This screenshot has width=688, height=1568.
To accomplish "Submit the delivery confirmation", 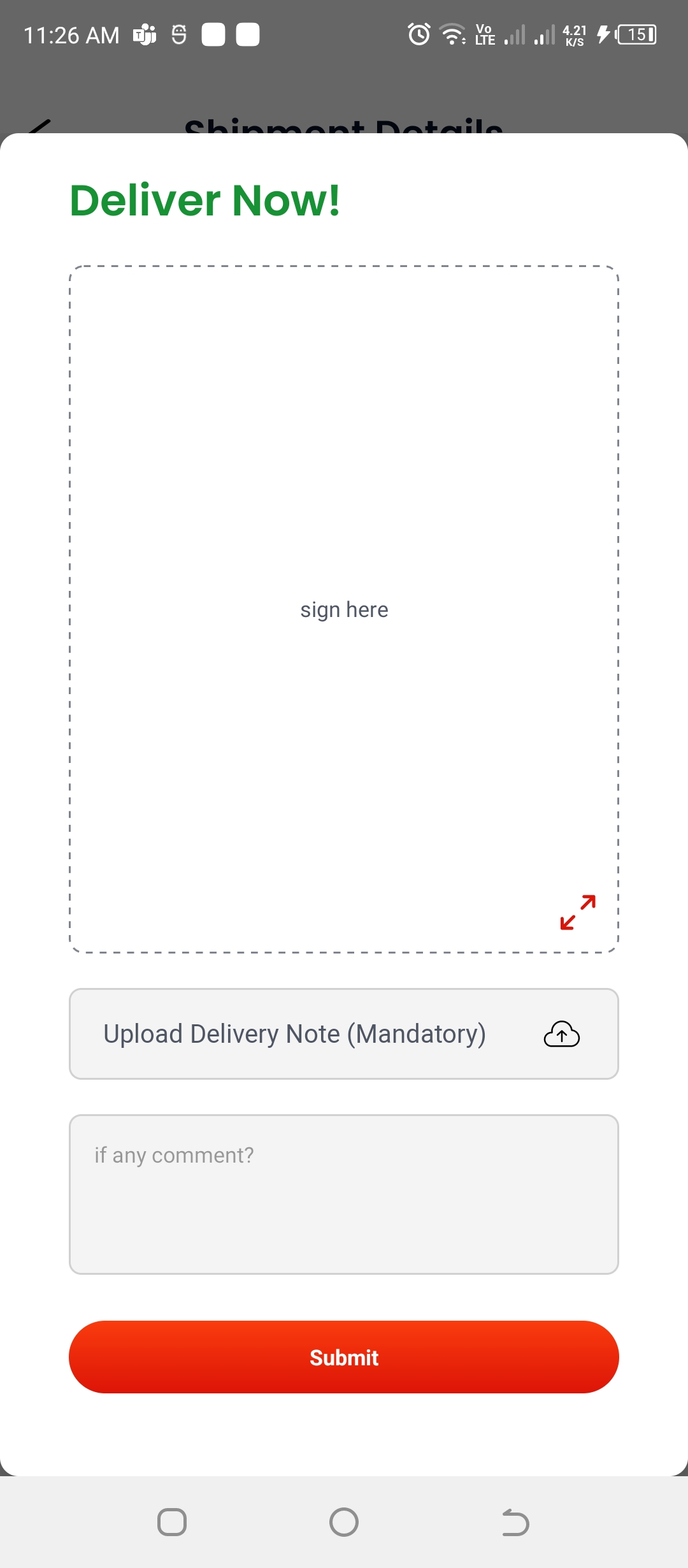I will point(344,1357).
